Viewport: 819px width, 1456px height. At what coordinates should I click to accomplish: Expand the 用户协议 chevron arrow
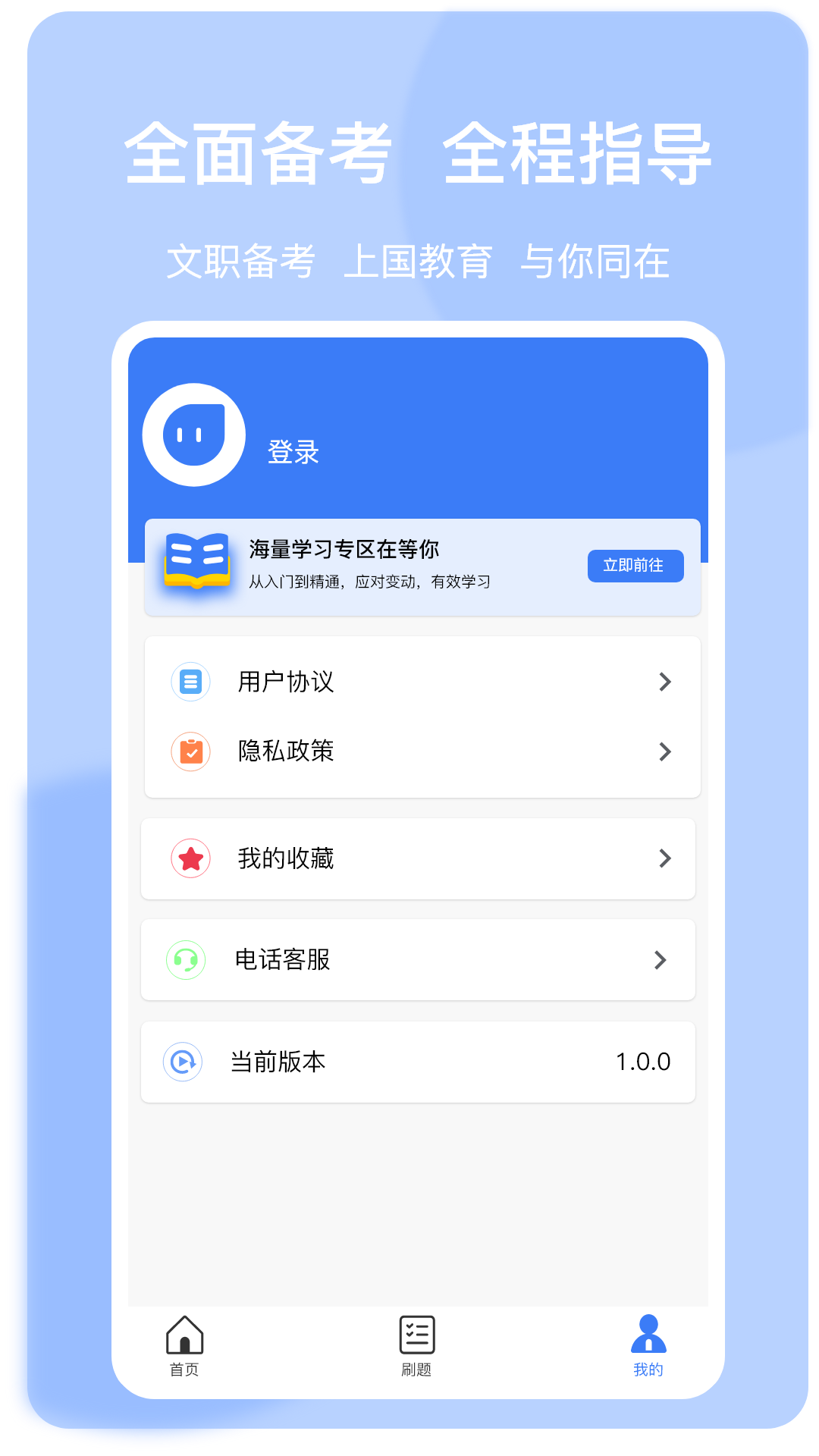click(666, 682)
